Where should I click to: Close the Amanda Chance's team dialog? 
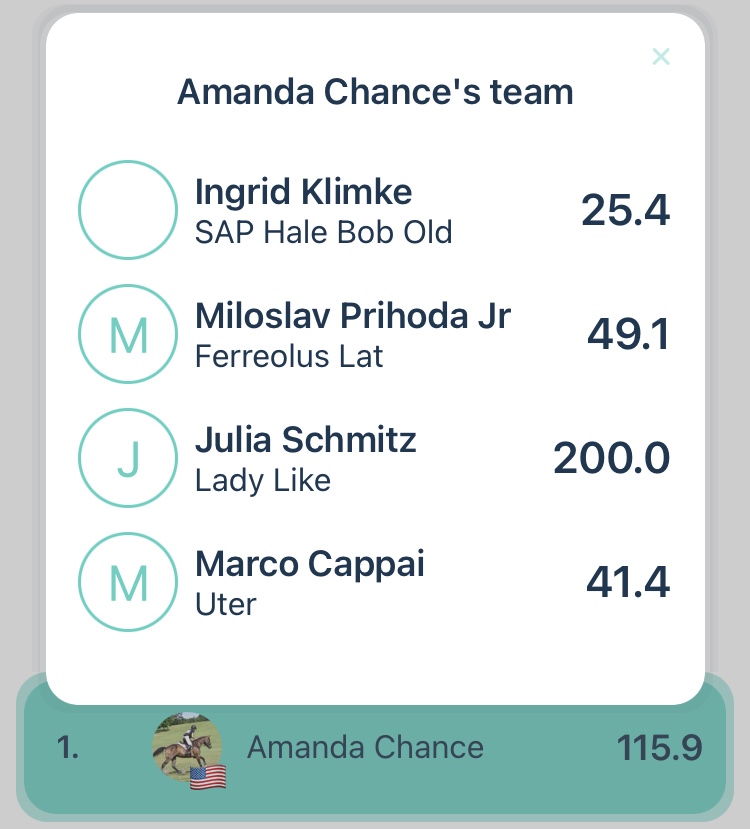point(660,57)
